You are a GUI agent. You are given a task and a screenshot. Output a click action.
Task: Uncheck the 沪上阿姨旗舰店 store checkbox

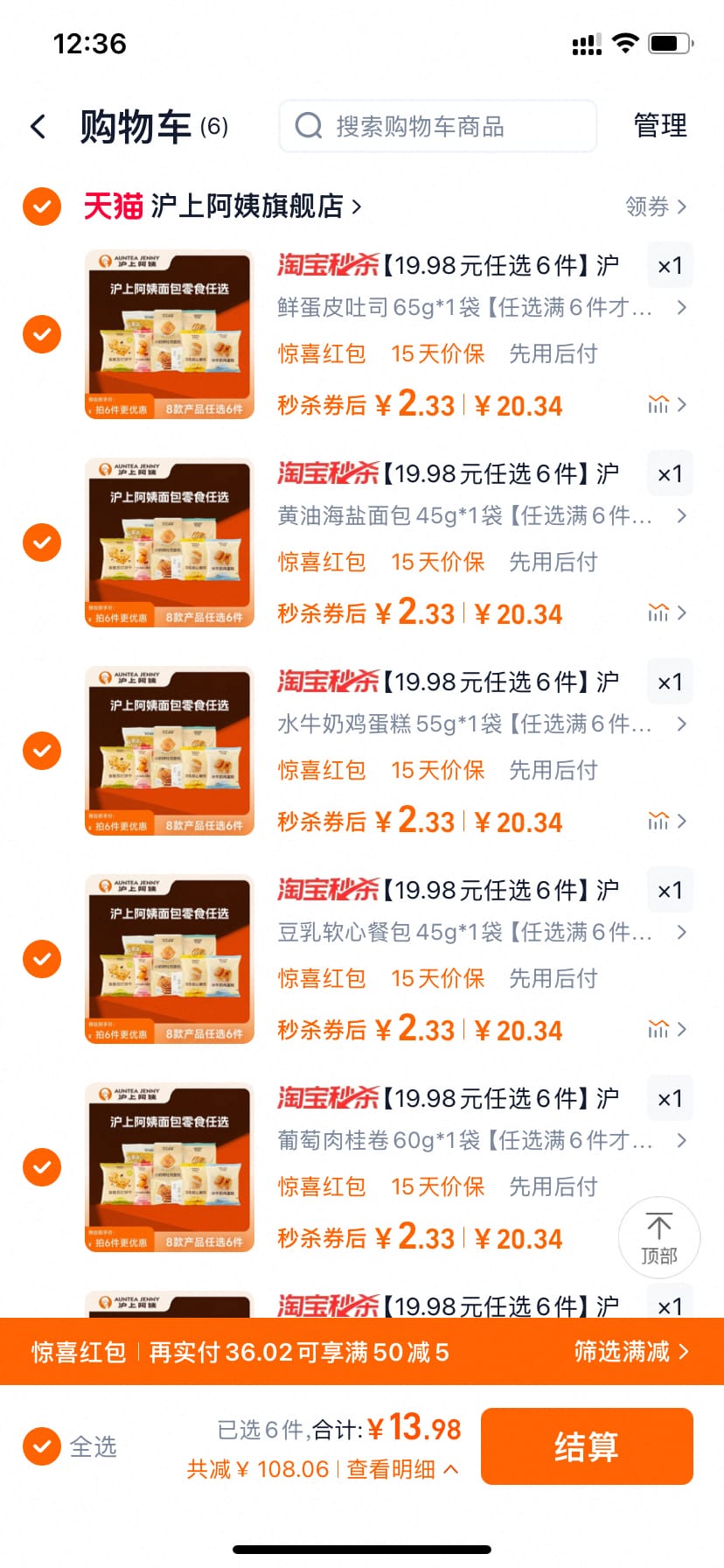(41, 206)
